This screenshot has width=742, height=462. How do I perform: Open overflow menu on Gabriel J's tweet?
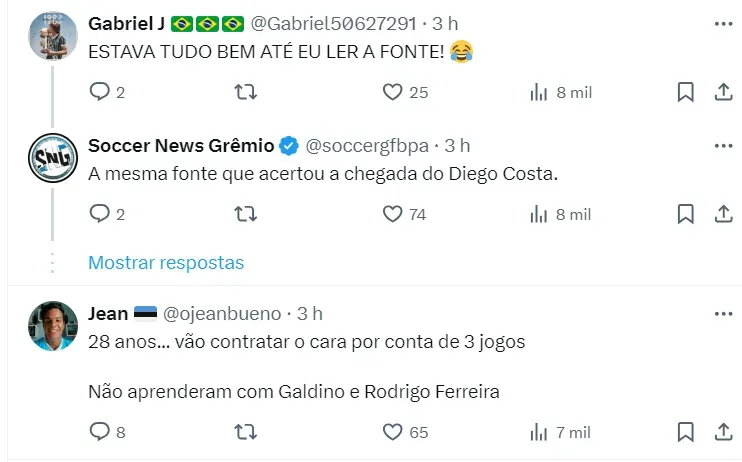(723, 22)
